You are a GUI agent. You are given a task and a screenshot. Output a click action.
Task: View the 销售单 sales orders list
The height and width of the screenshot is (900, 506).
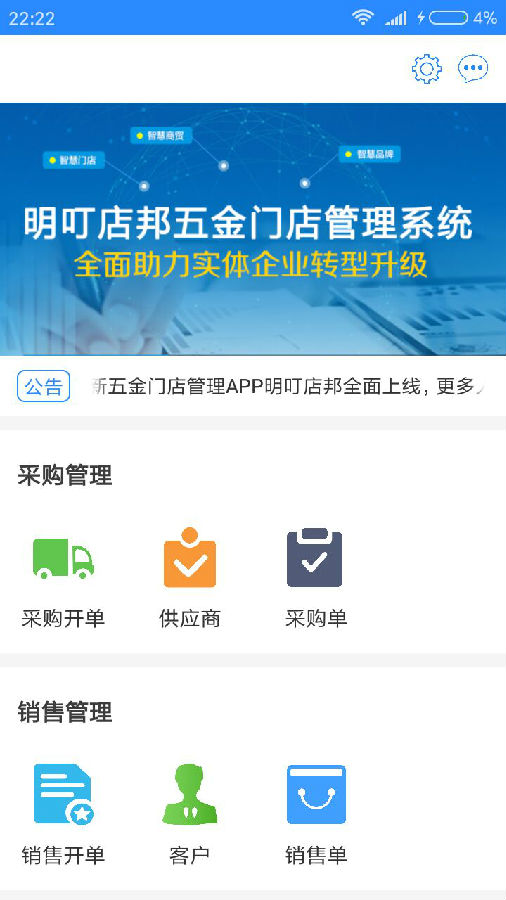point(316,814)
